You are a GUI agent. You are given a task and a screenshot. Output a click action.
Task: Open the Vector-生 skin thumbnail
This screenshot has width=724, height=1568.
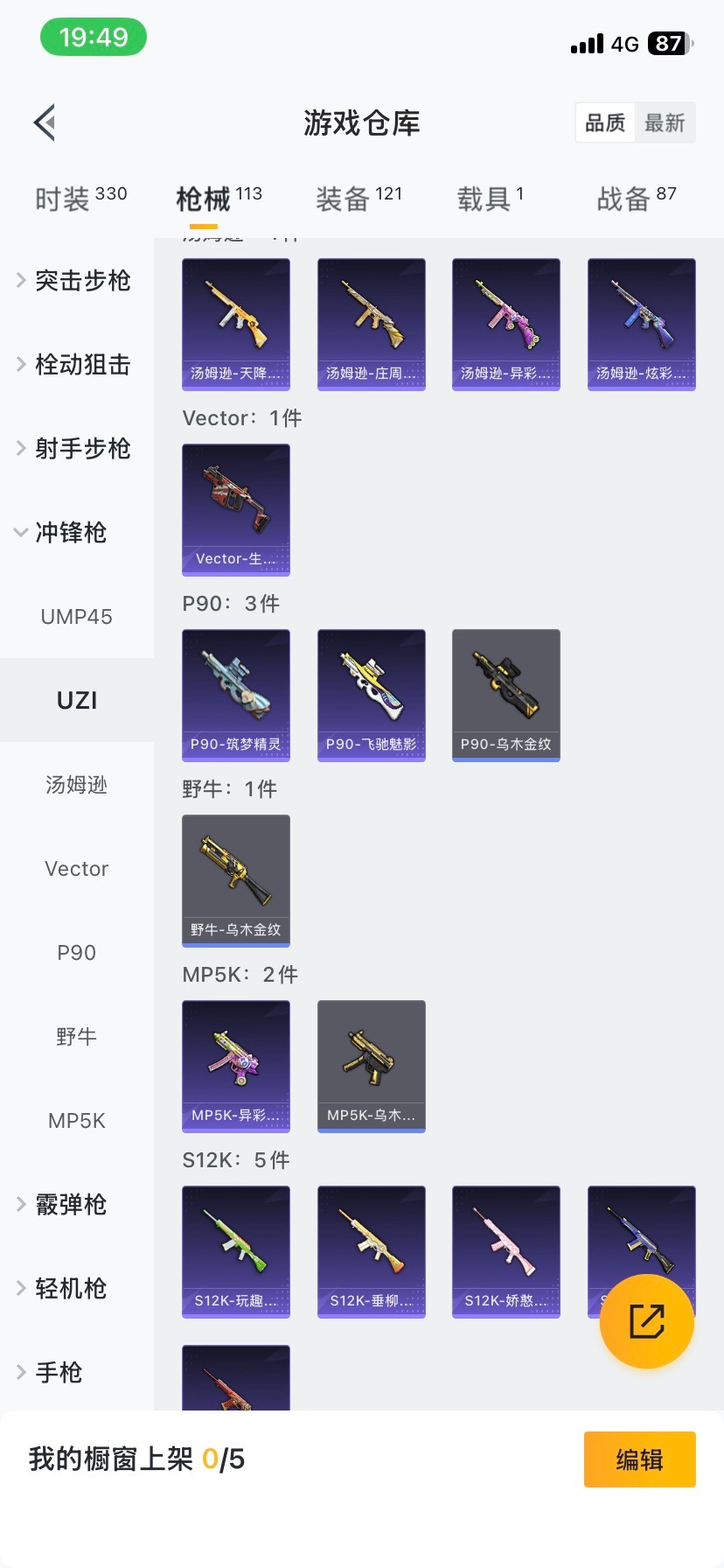(x=235, y=510)
